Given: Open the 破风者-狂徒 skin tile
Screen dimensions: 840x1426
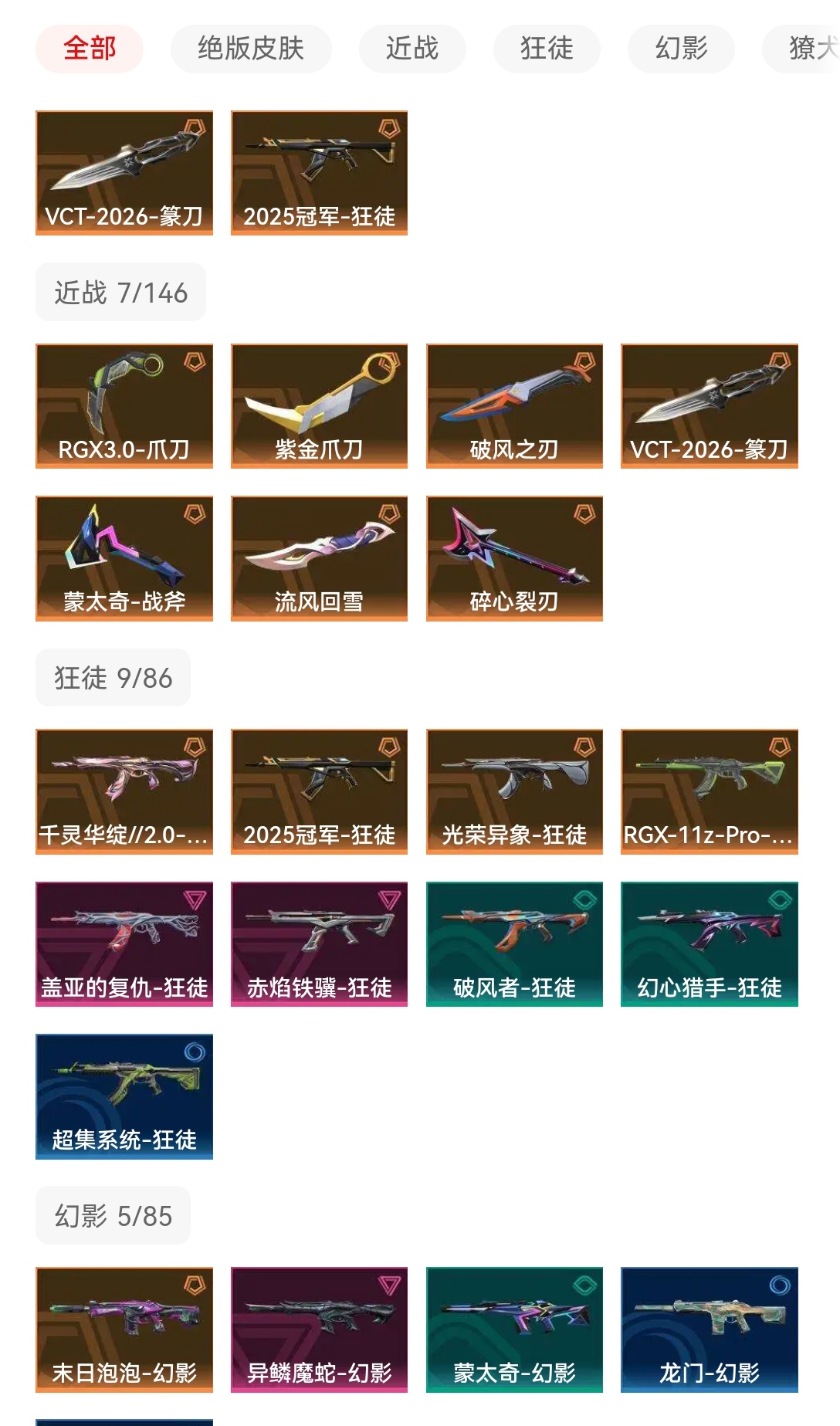Looking at the screenshot, I should coord(514,944).
